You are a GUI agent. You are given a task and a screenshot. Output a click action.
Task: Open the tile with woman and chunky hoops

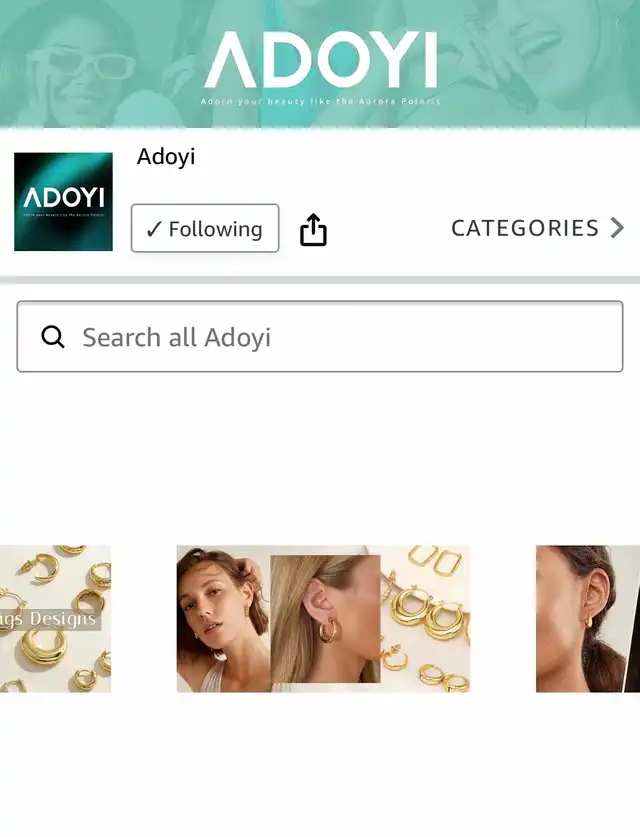[323, 619]
